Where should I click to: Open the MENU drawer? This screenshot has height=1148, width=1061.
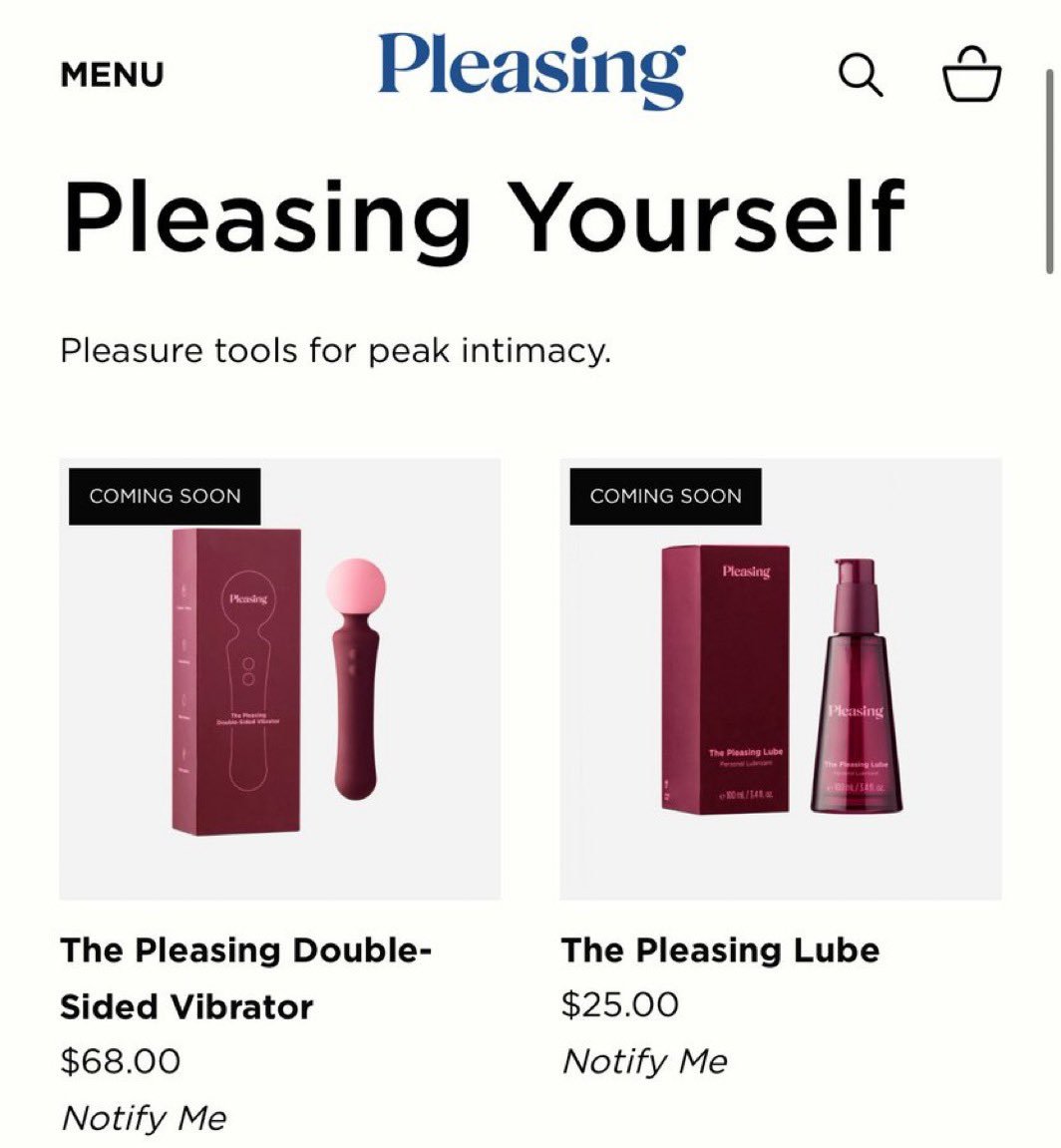coord(112,75)
